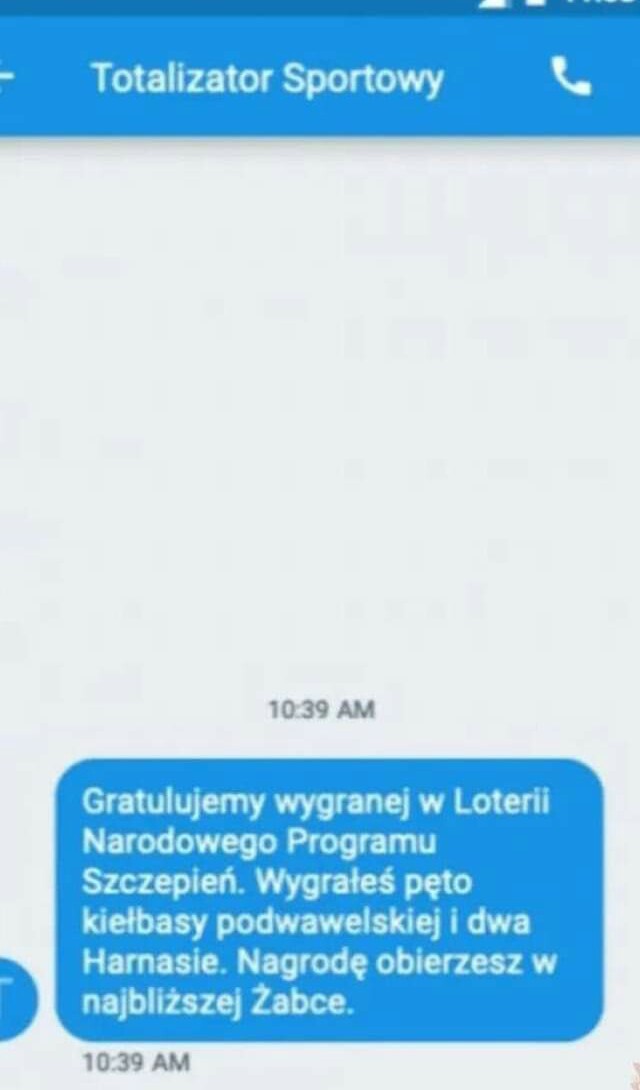640x1090 pixels.
Task: Call Totalizator Sportowy with the phone icon
Action: point(571,77)
